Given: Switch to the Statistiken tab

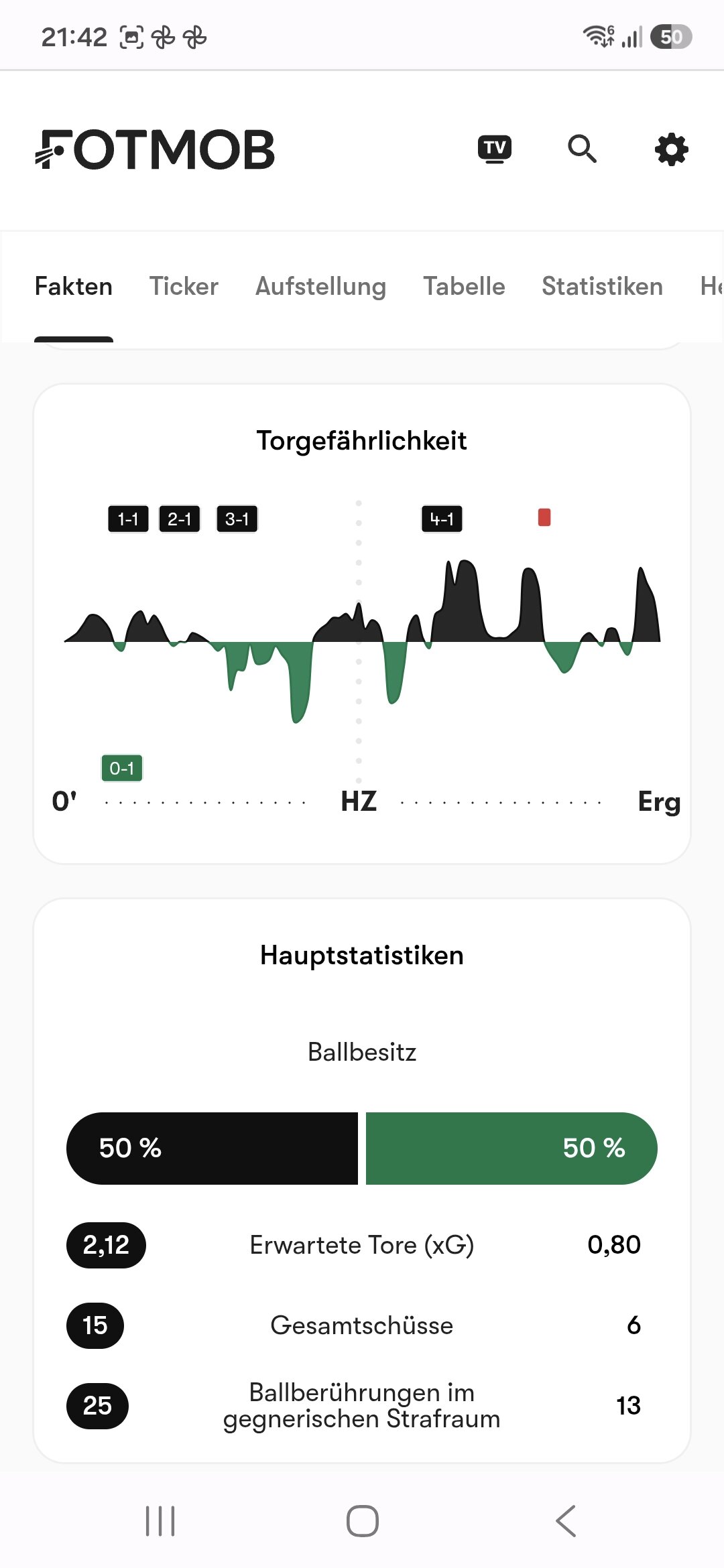Looking at the screenshot, I should 602,286.
